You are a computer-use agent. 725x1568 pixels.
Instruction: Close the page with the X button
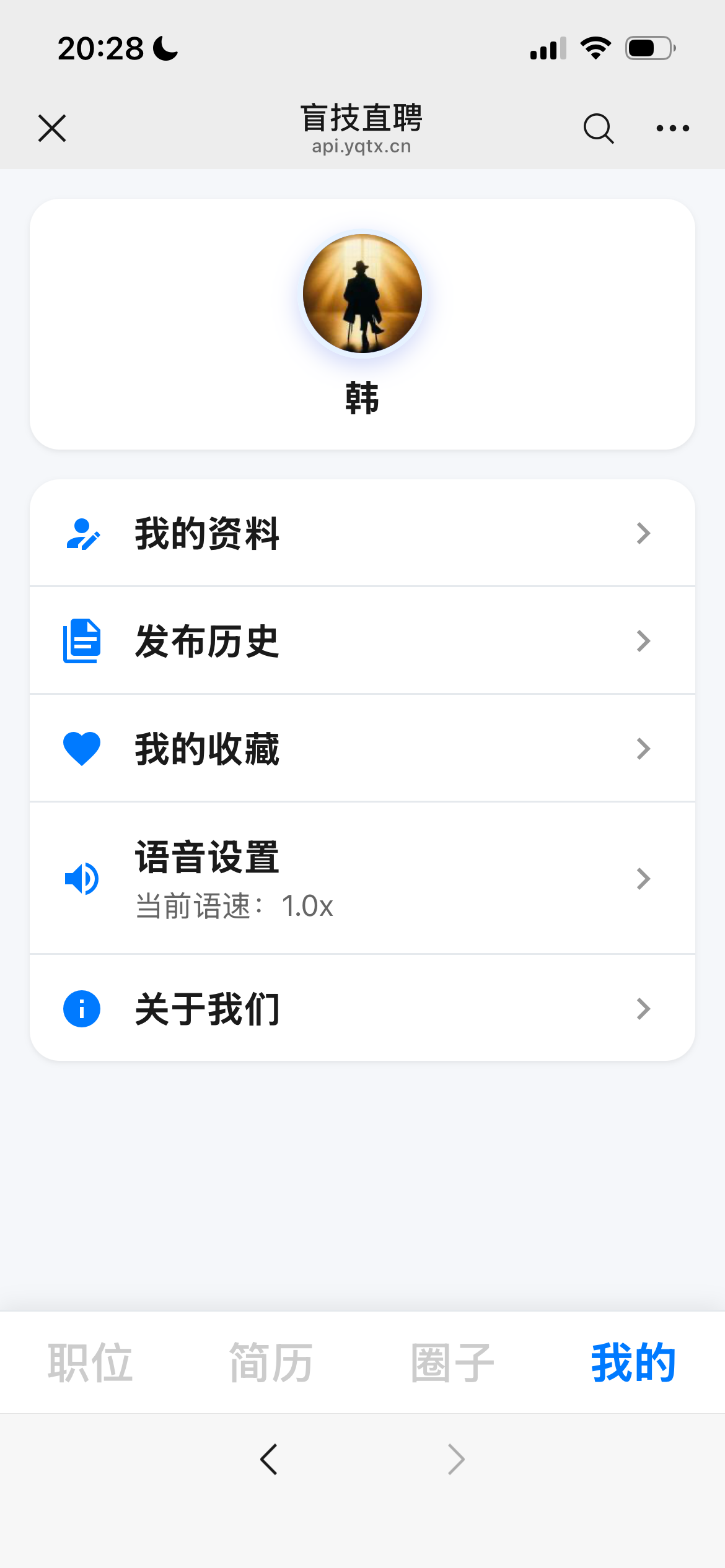[51, 128]
